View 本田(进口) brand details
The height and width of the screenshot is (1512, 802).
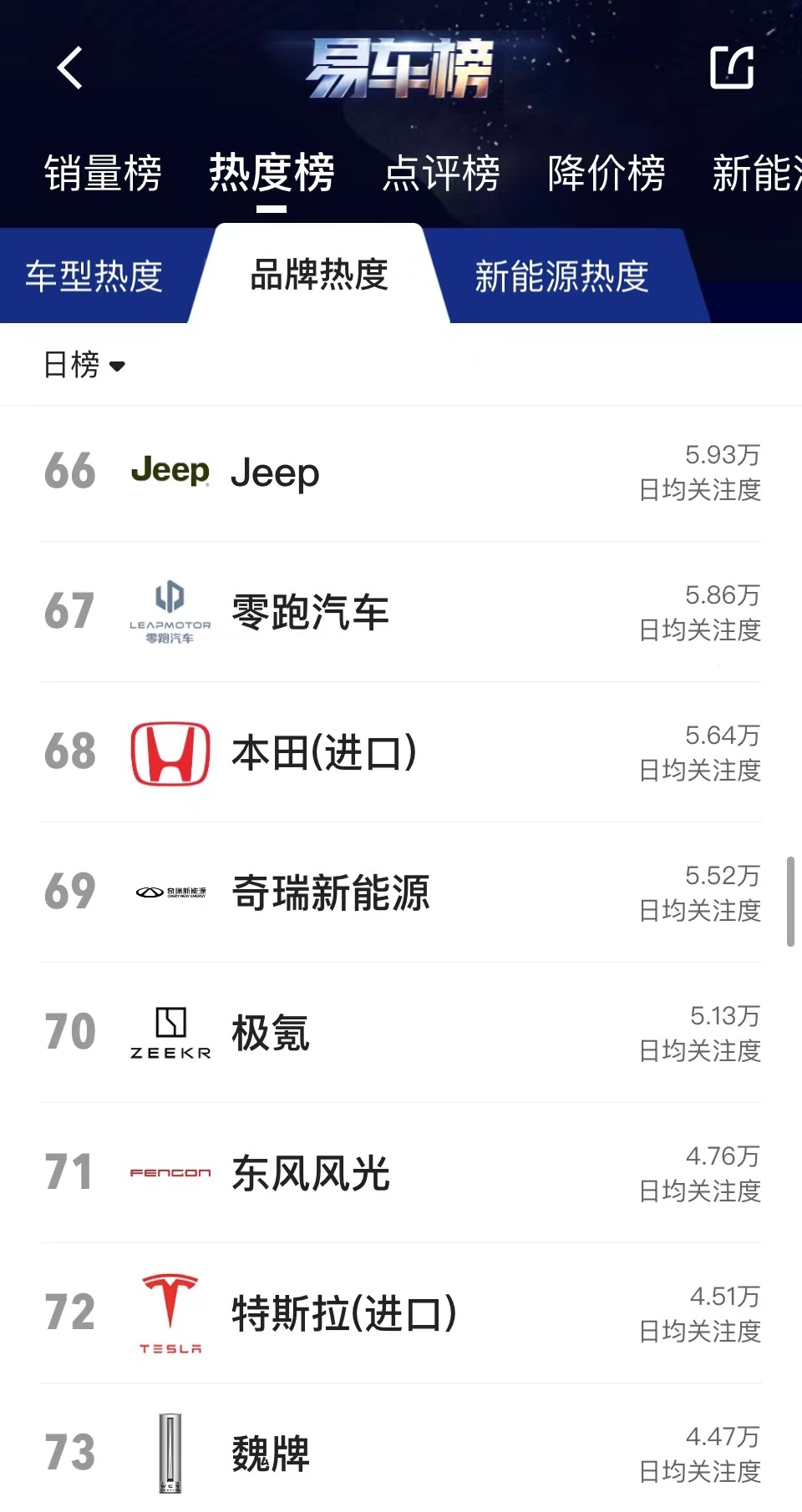pyautogui.click(x=401, y=752)
